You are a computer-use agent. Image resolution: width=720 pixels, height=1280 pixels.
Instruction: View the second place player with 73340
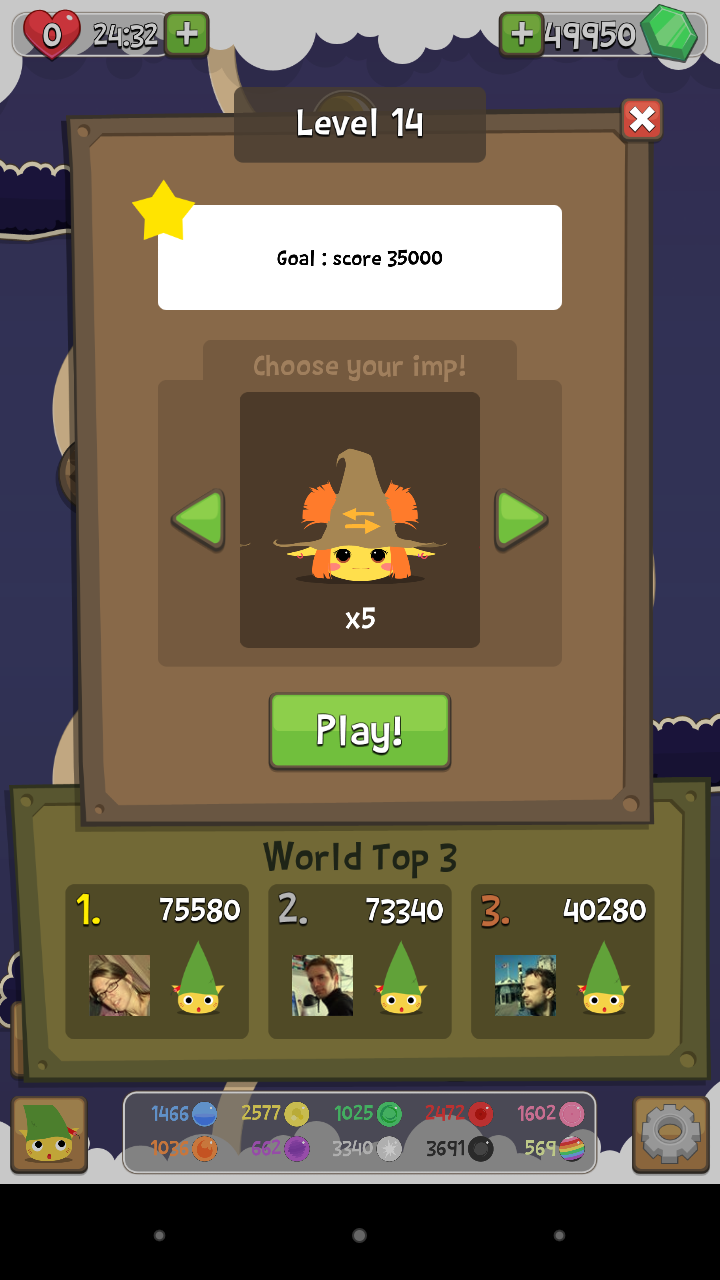point(360,962)
